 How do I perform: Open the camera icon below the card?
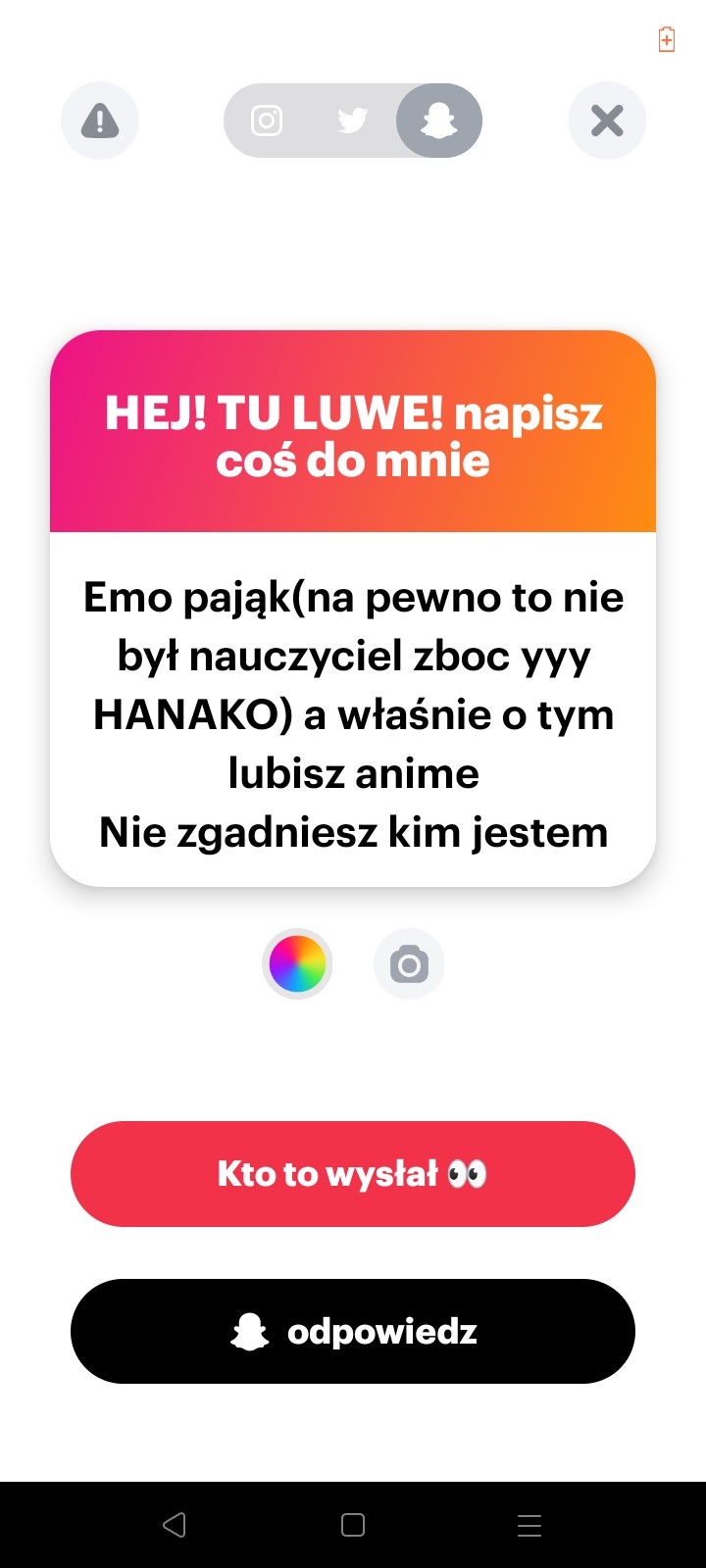point(409,964)
